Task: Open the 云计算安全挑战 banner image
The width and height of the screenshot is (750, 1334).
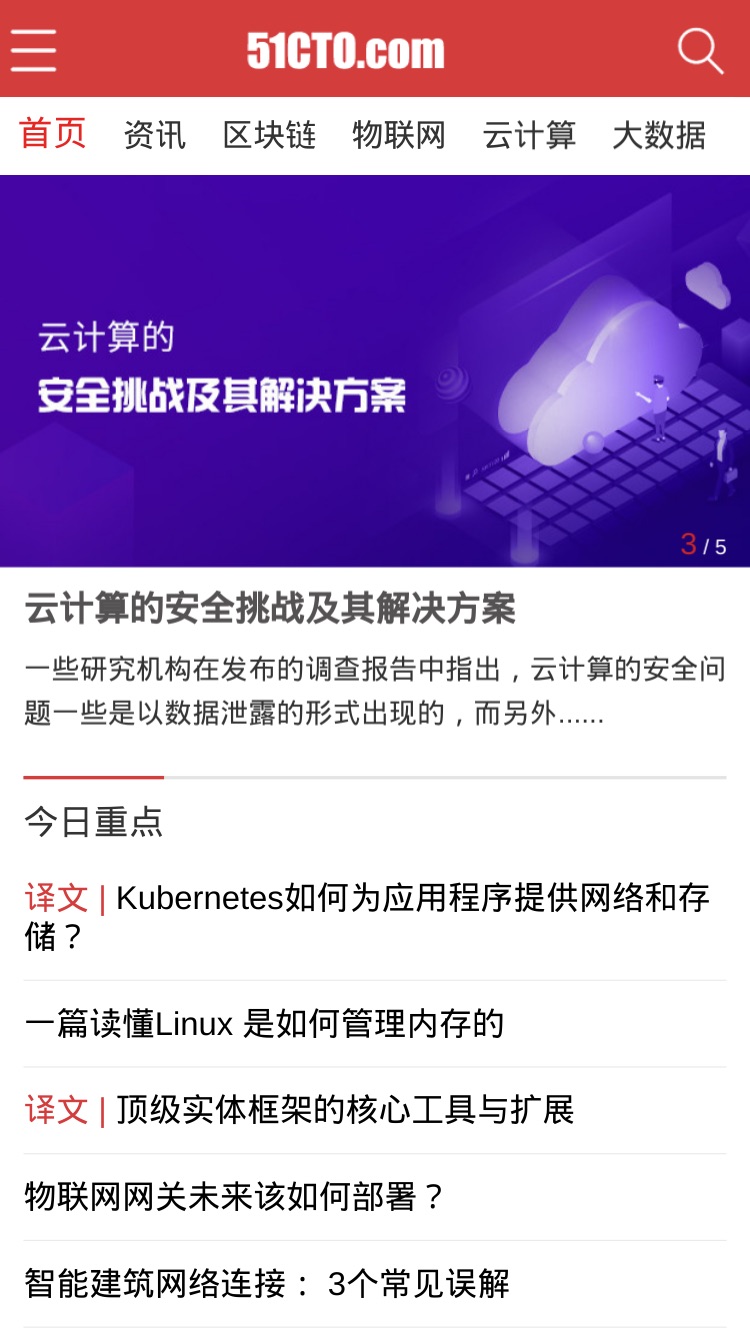Action: tap(375, 371)
